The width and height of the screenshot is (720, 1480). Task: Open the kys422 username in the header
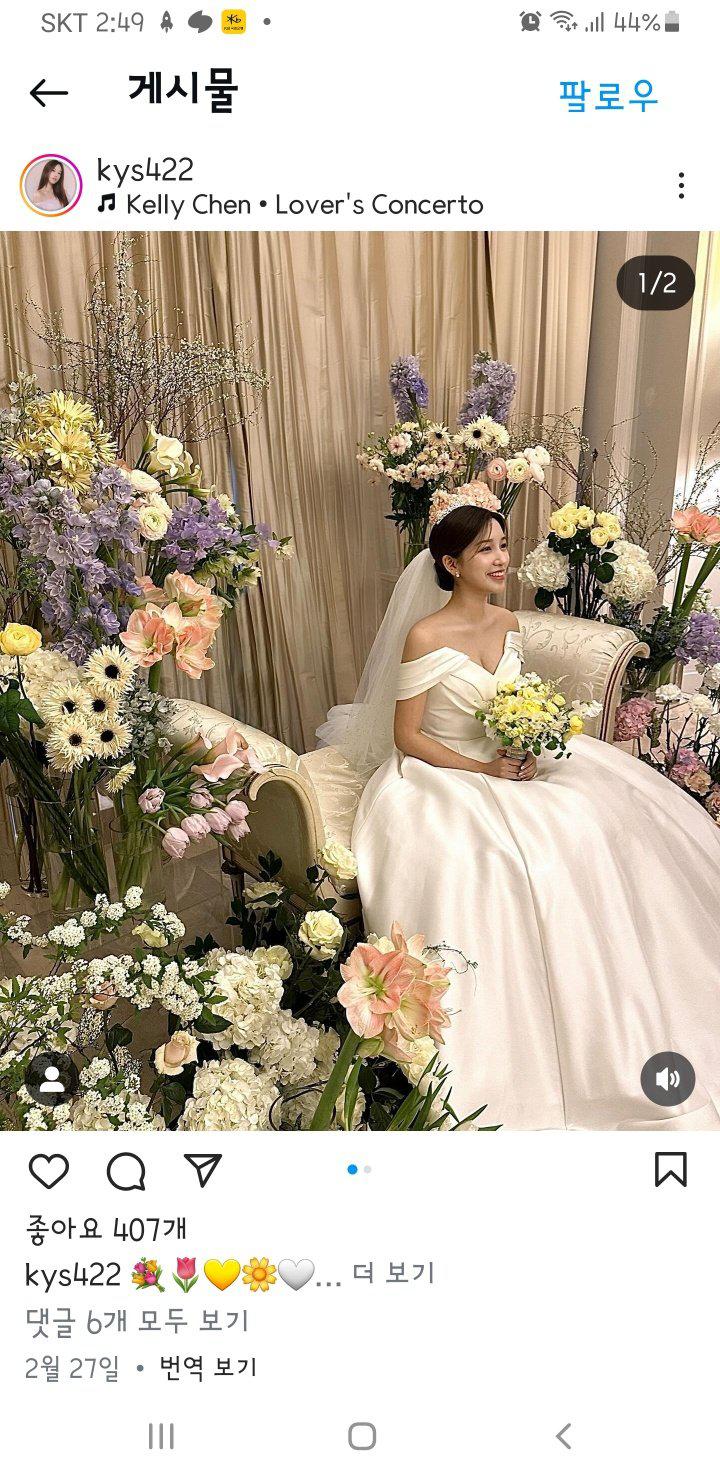pos(145,171)
